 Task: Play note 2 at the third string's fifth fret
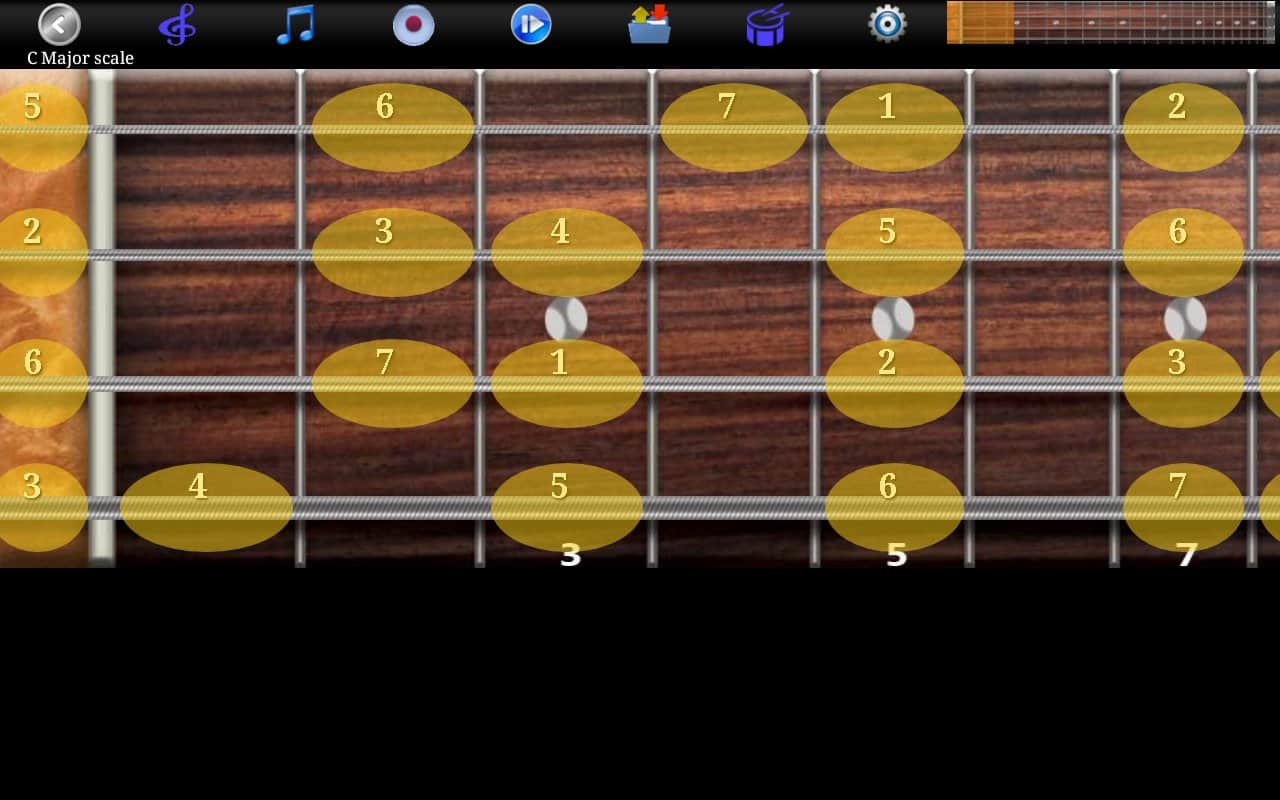pos(894,383)
